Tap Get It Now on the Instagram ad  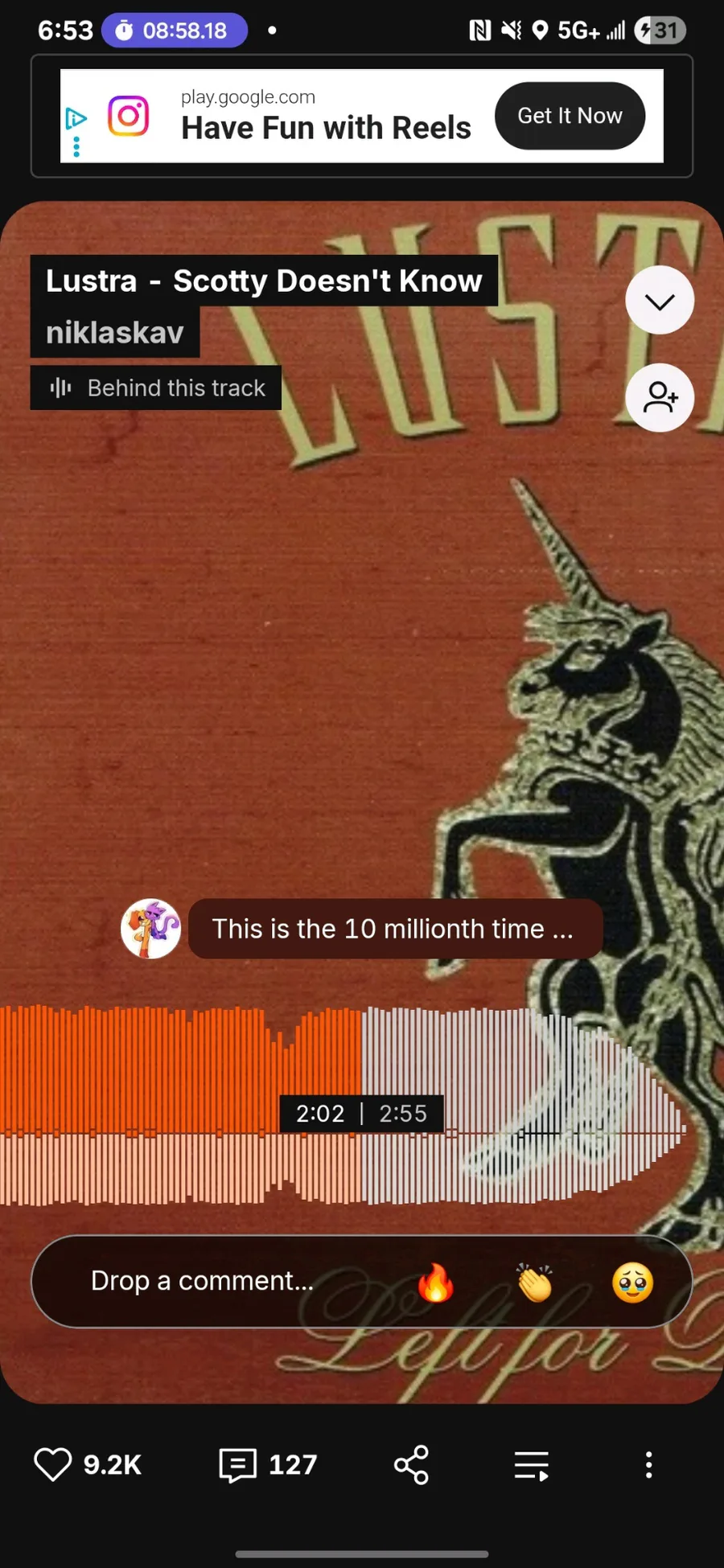[570, 116]
